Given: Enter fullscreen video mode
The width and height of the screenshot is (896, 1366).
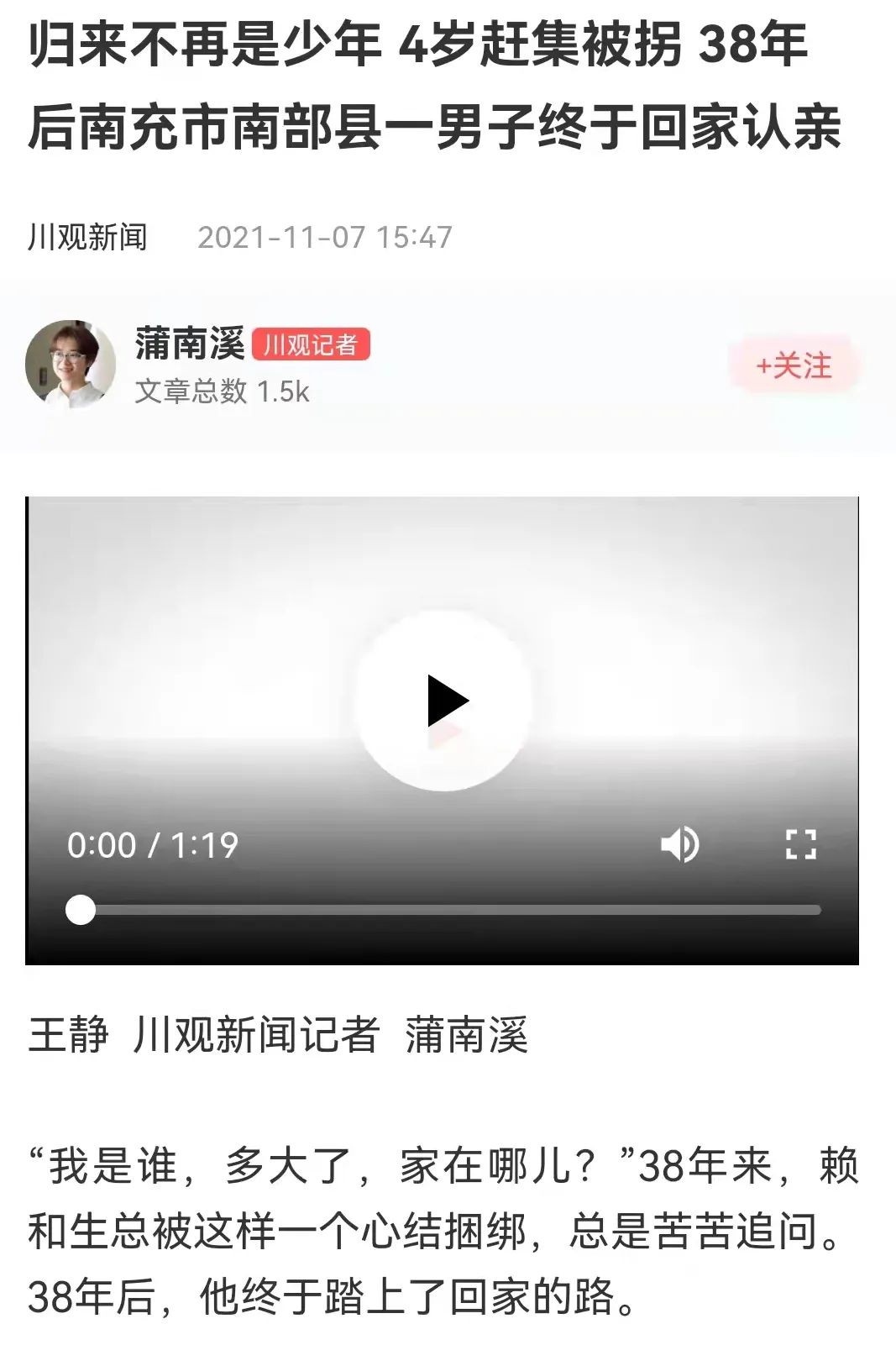Looking at the screenshot, I should pyautogui.click(x=800, y=843).
